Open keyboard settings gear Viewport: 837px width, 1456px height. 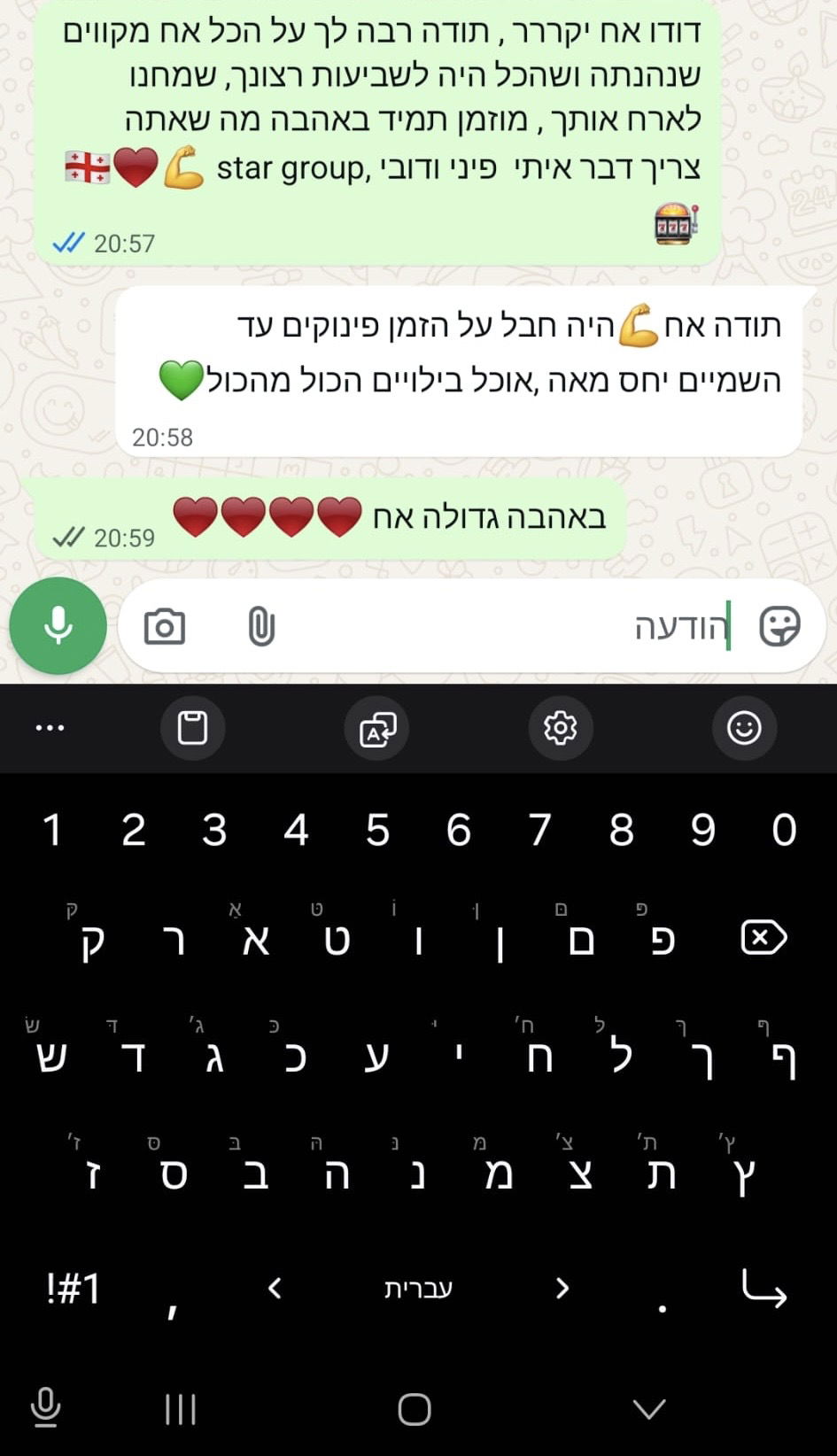coord(560,728)
